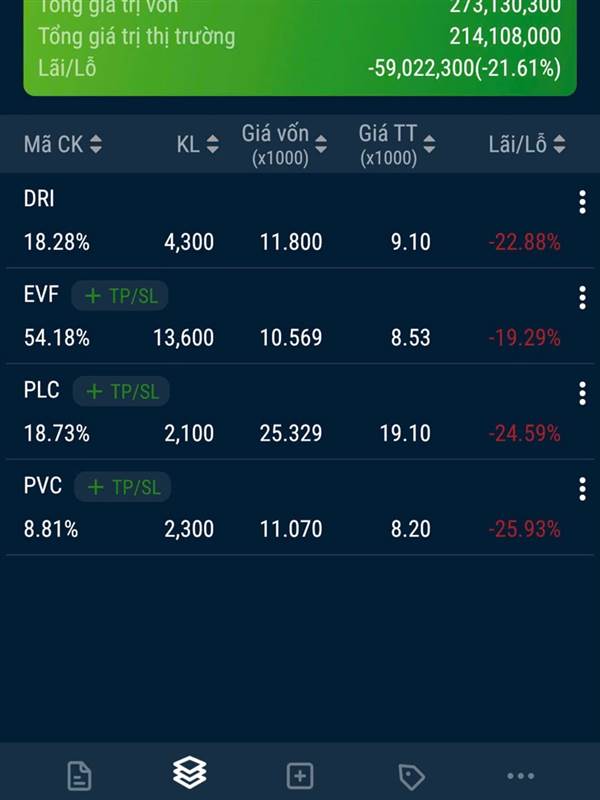The image size is (600, 800).
Task: Open the document tab in bottom navigation
Action: point(79,776)
